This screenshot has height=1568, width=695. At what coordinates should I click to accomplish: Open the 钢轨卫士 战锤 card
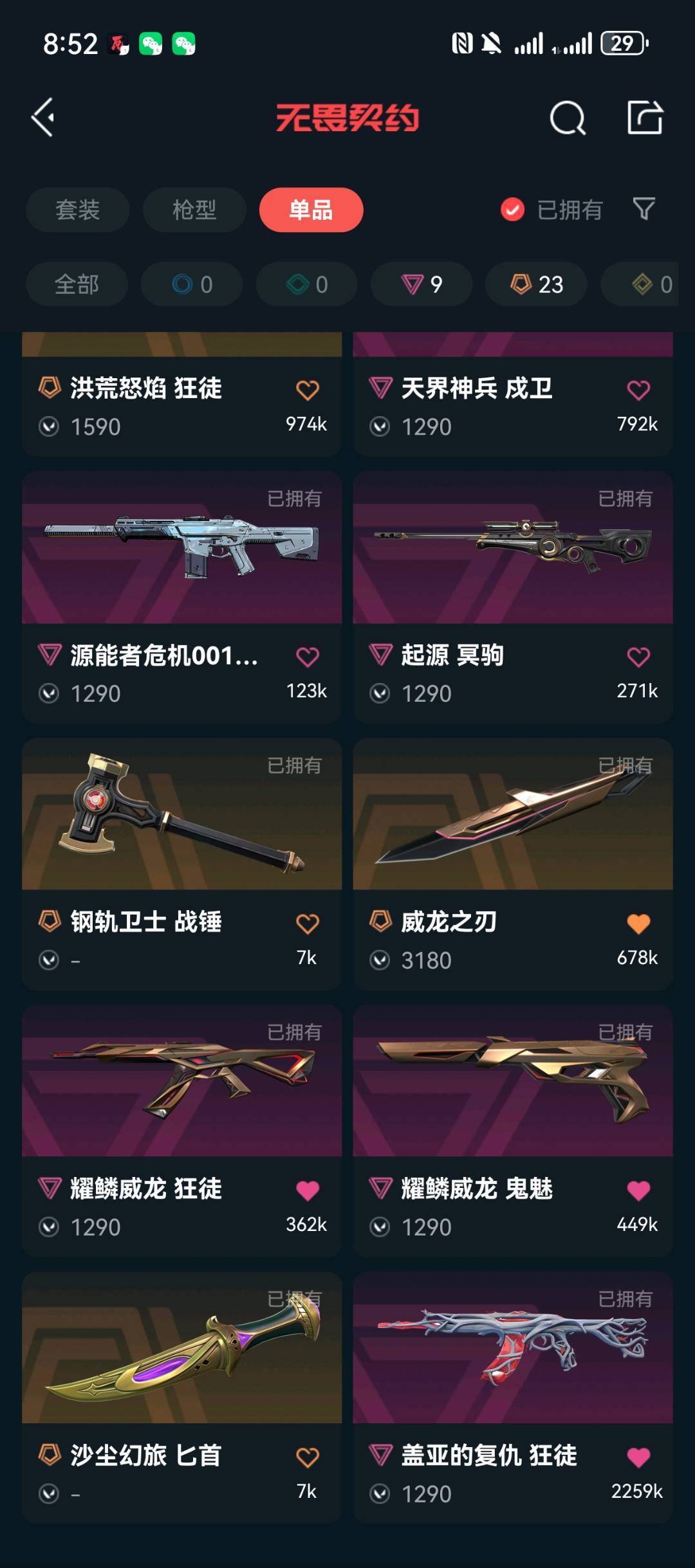(181, 815)
